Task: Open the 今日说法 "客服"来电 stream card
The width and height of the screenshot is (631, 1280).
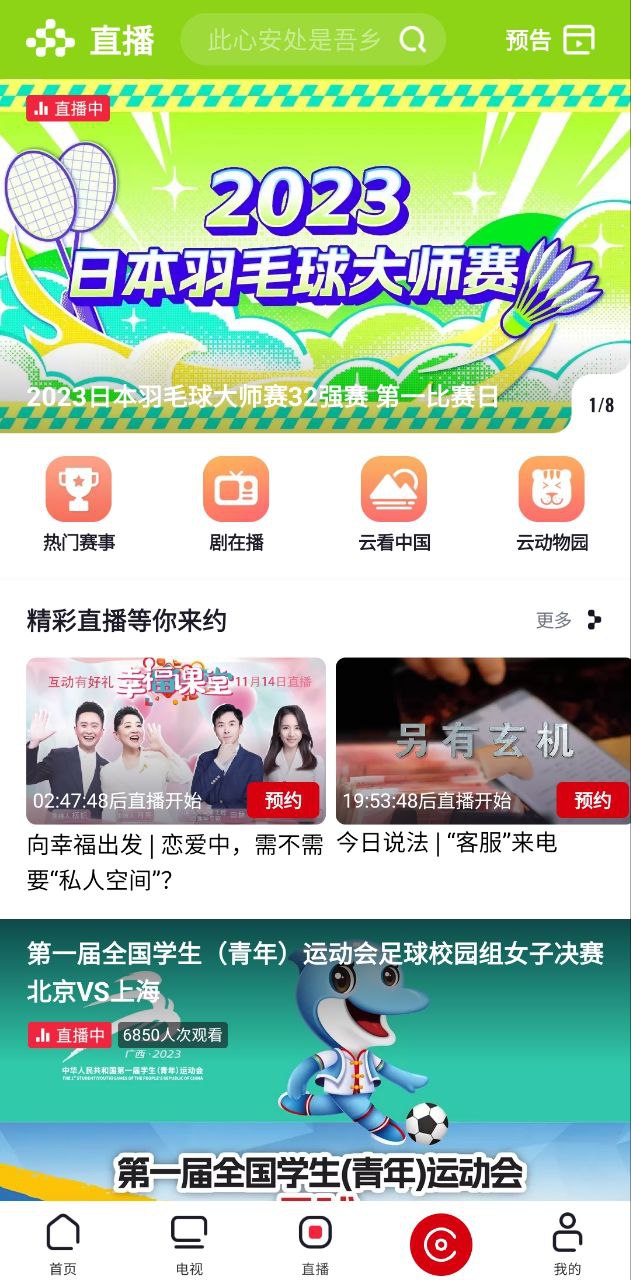Action: point(483,740)
